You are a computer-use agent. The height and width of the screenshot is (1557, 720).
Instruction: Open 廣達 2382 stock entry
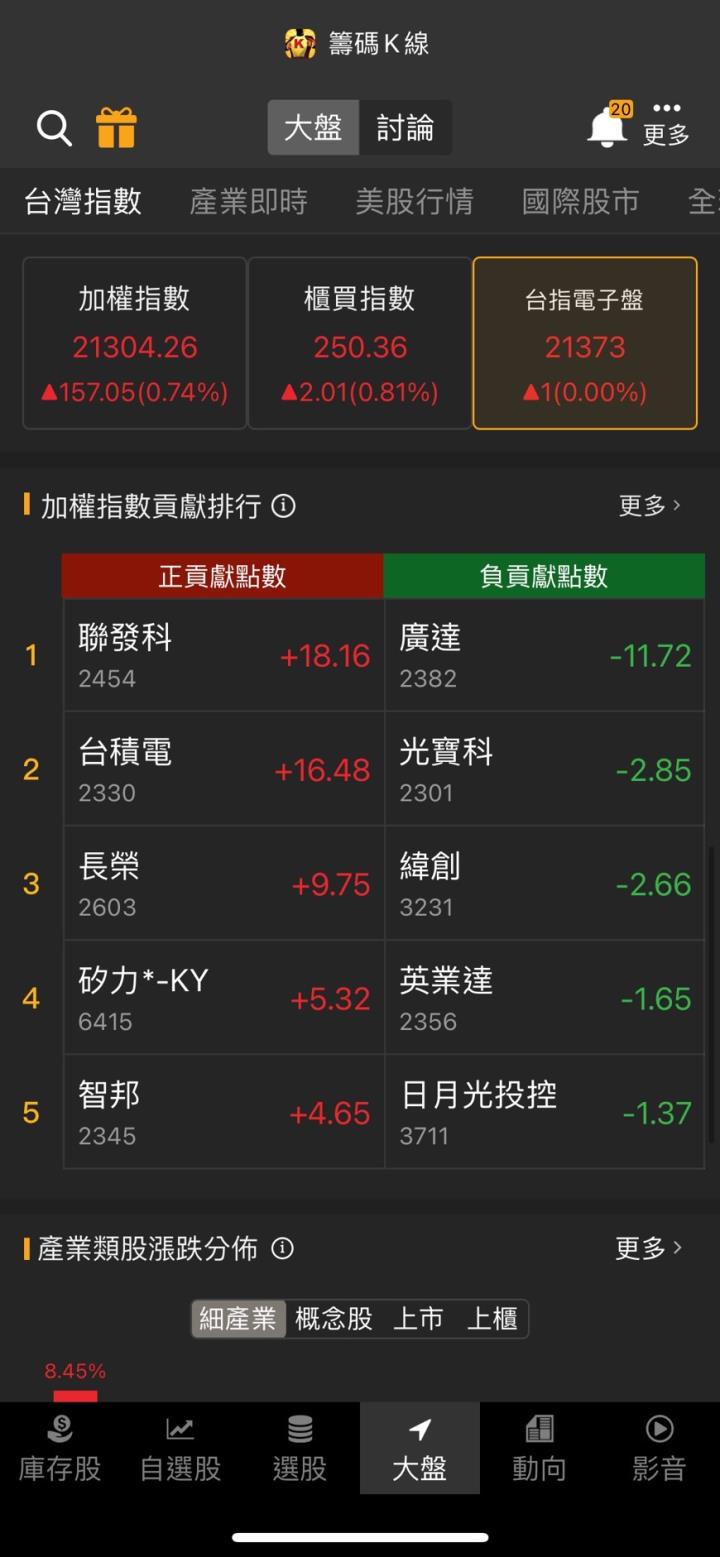[x=545, y=655]
